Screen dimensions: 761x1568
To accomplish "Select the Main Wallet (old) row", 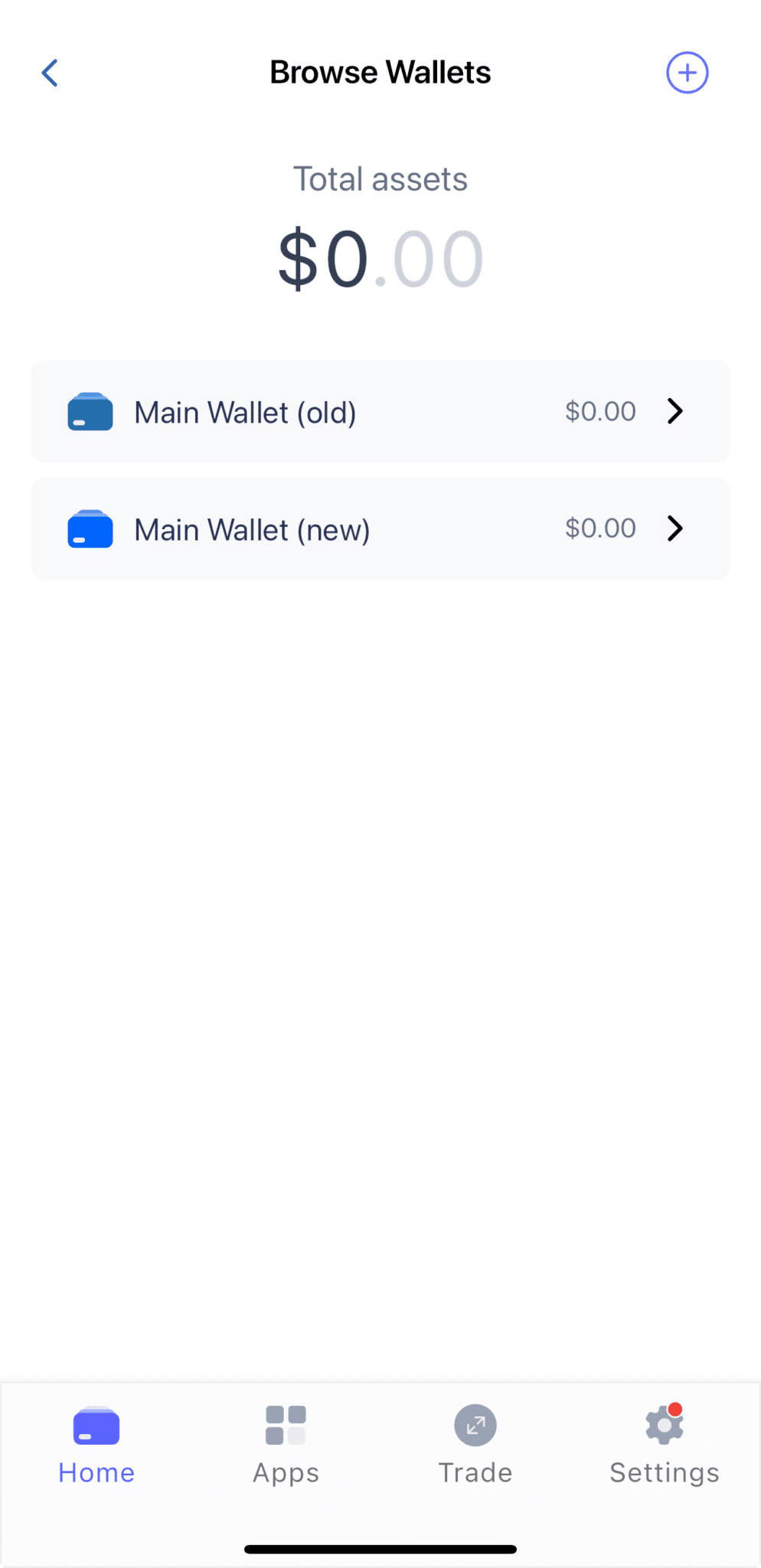I will pyautogui.click(x=380, y=411).
